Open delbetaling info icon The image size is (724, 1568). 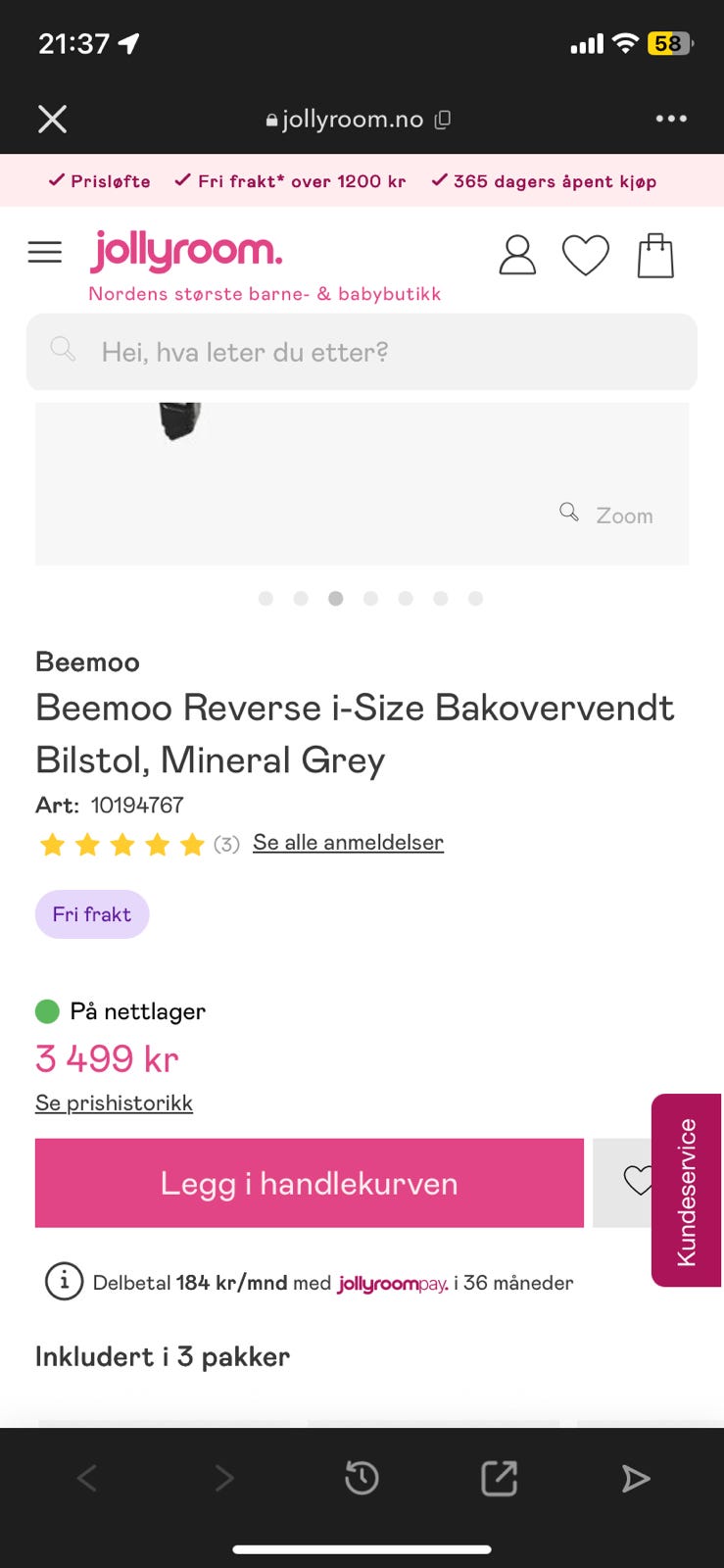tap(65, 1282)
